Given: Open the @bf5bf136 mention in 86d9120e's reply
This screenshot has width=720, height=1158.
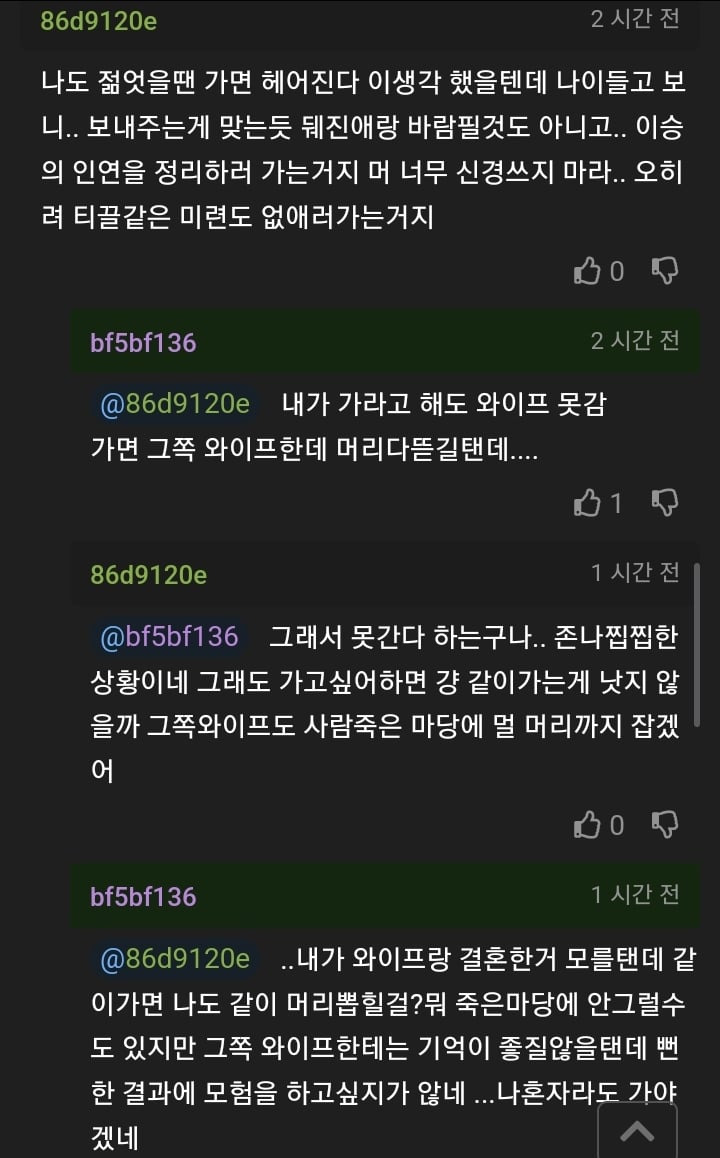Looking at the screenshot, I should pyautogui.click(x=169, y=637).
